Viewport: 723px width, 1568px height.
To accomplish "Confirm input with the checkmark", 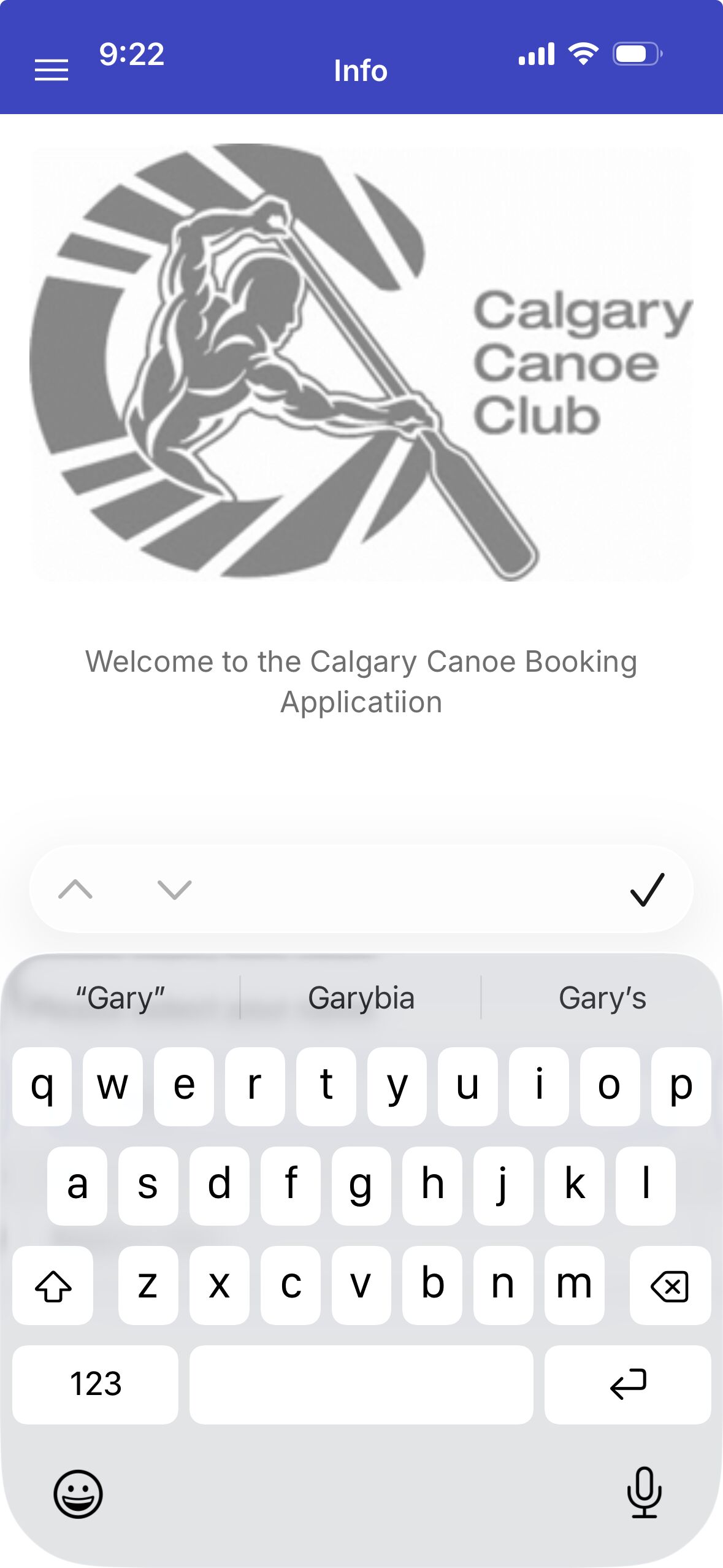I will (647, 890).
